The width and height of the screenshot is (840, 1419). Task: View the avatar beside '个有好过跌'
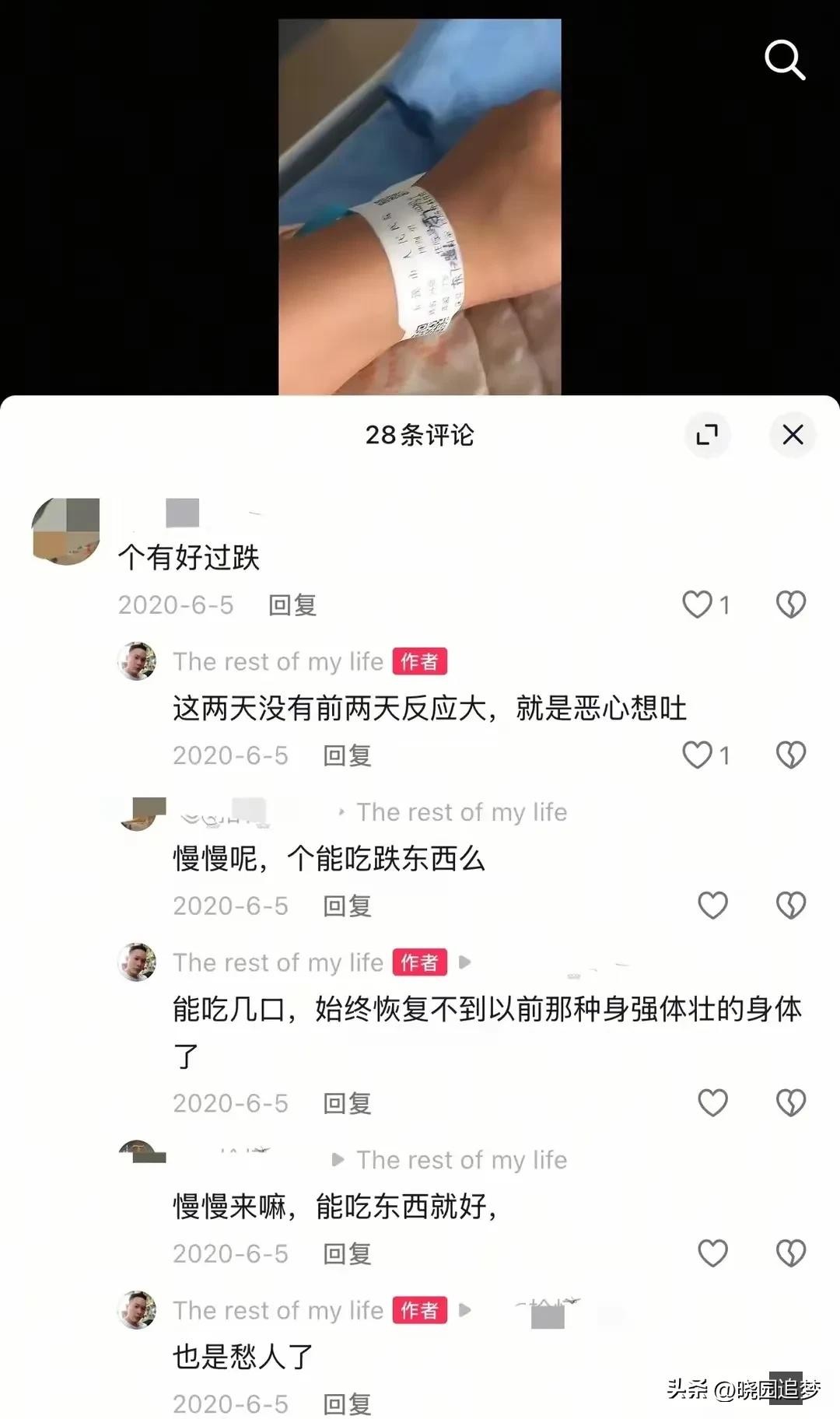(x=66, y=531)
